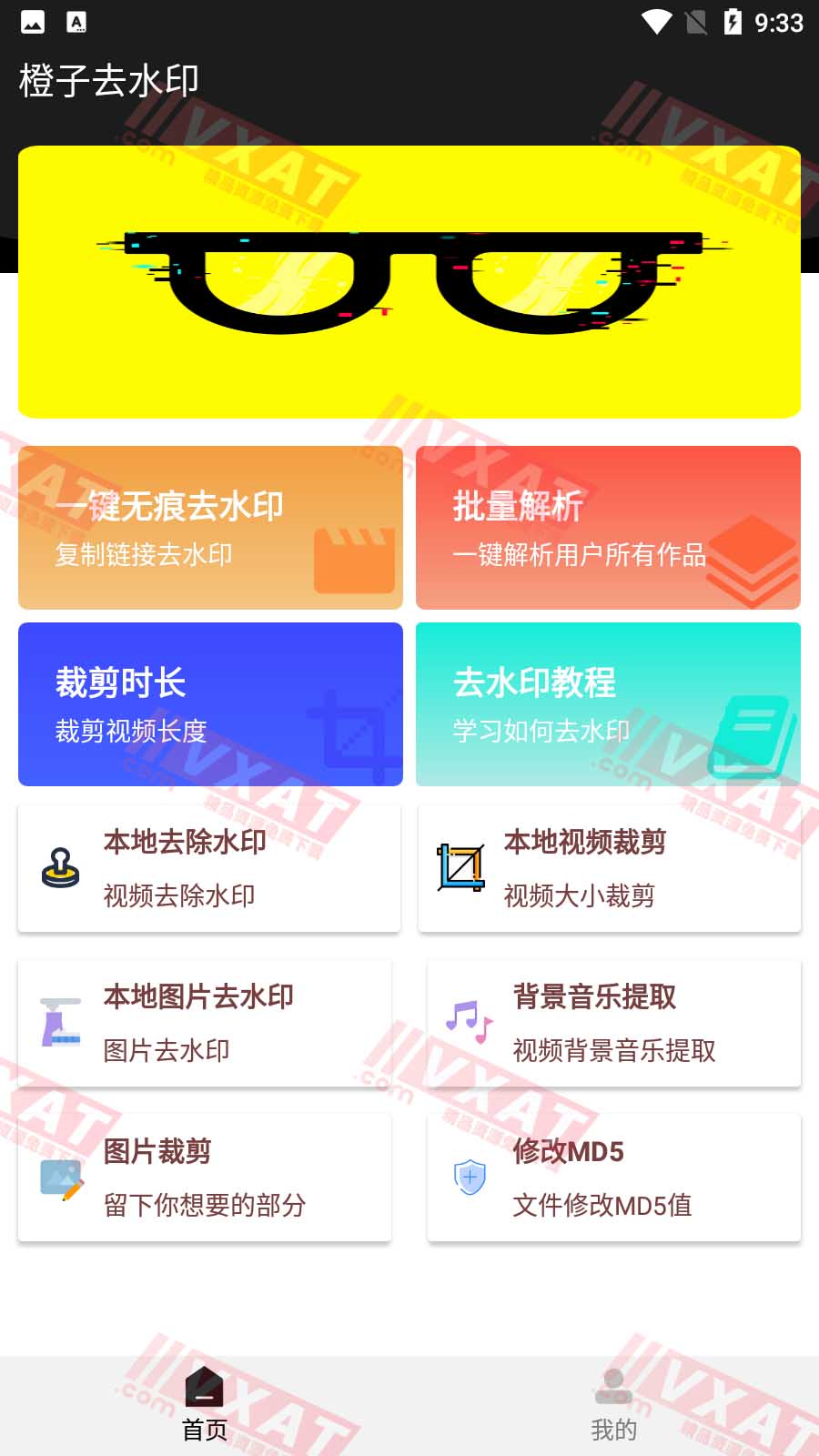Open 一键无痕去水印 card

click(210, 528)
